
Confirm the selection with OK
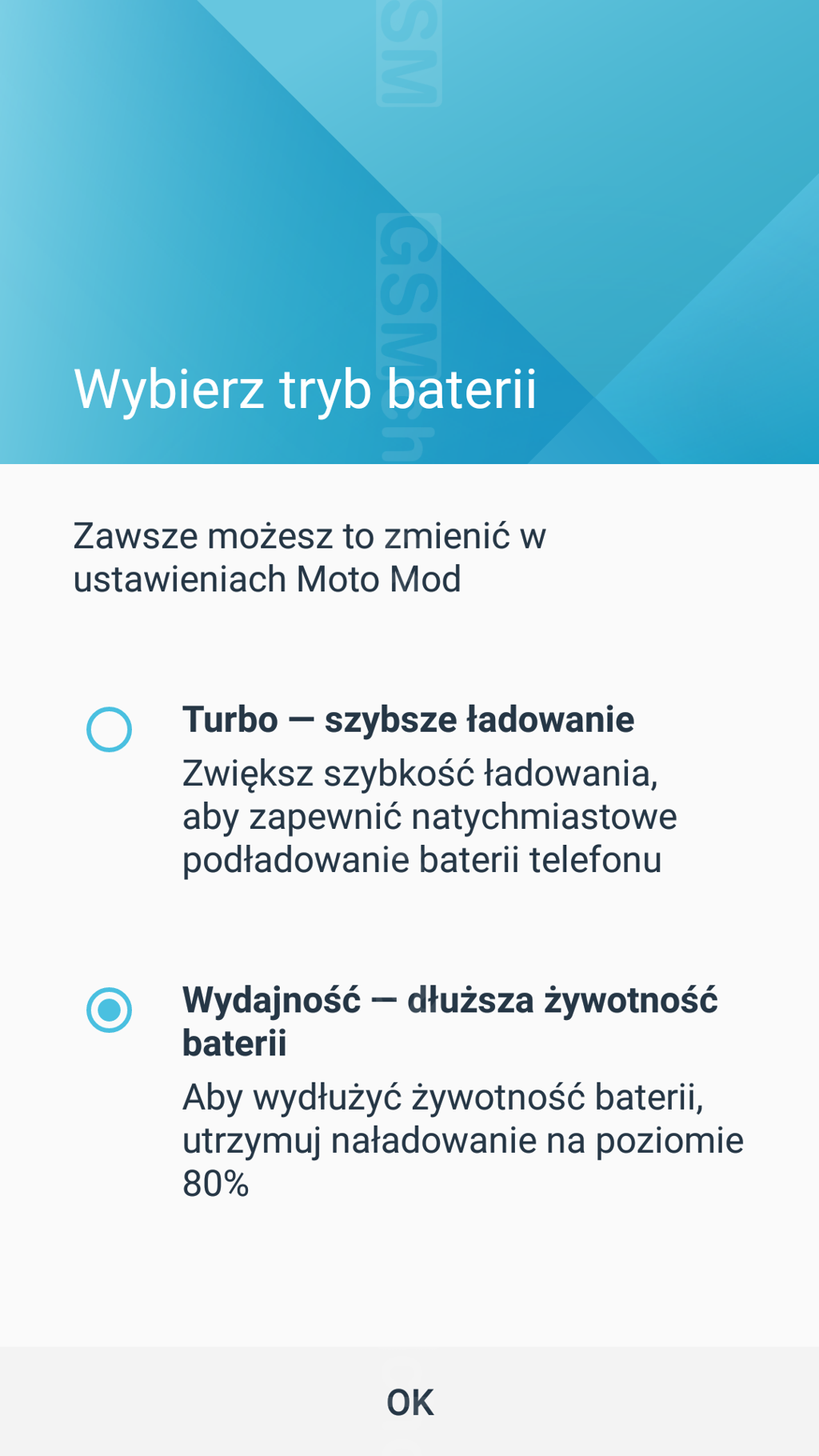point(409,1402)
